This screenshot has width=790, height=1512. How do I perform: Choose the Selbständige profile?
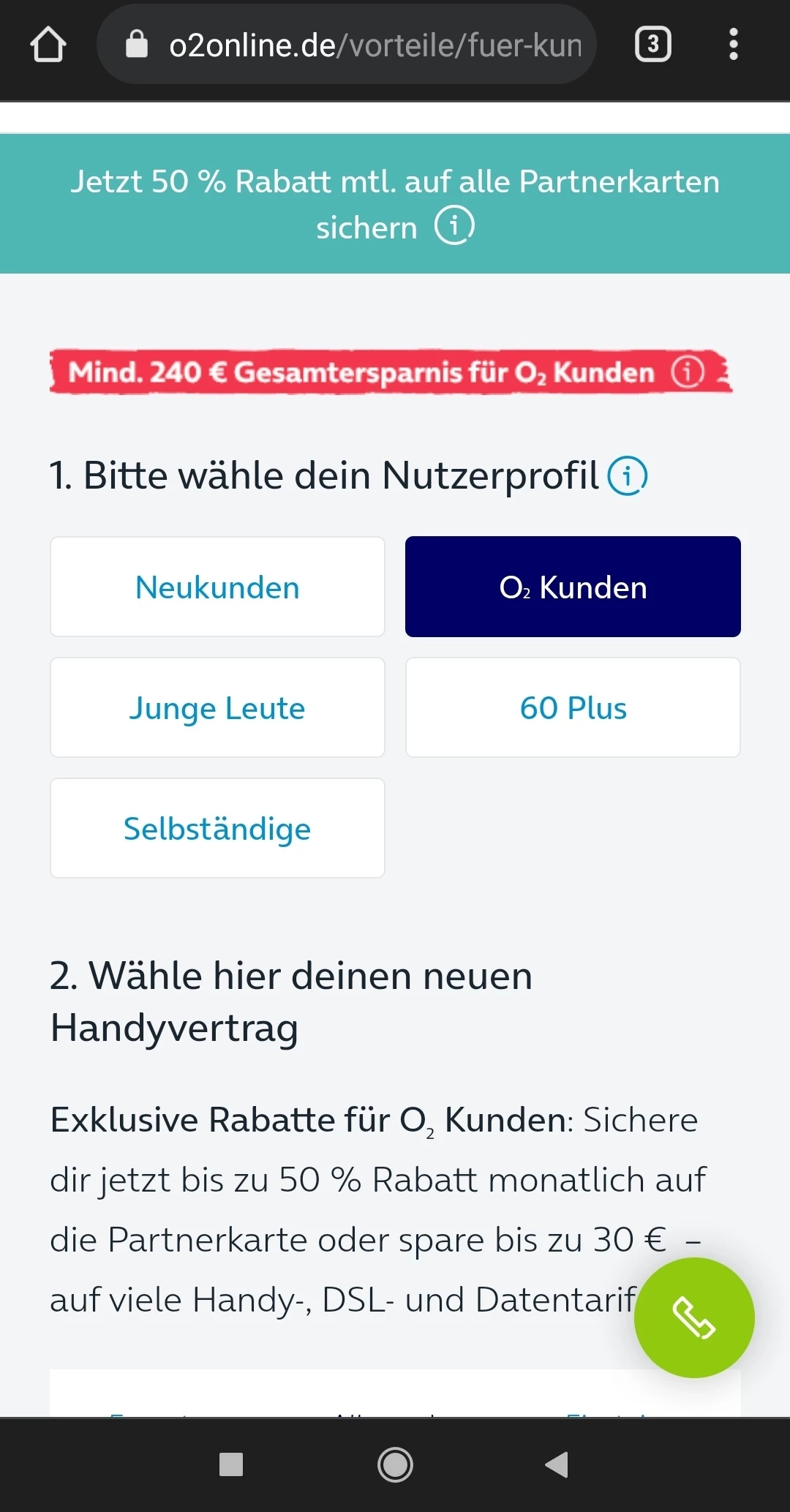[217, 828]
